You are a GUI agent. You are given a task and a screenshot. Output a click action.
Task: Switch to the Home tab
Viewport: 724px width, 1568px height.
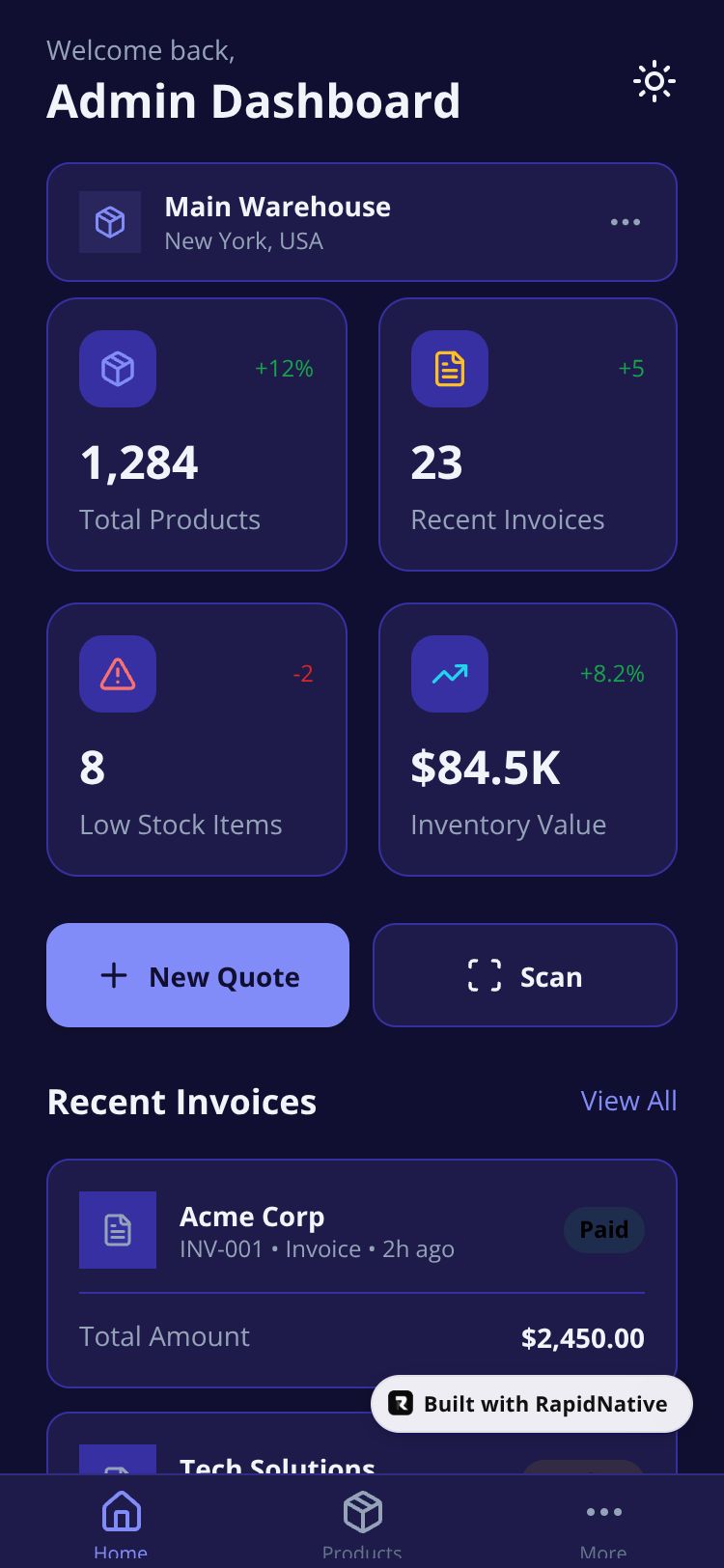tap(121, 1521)
